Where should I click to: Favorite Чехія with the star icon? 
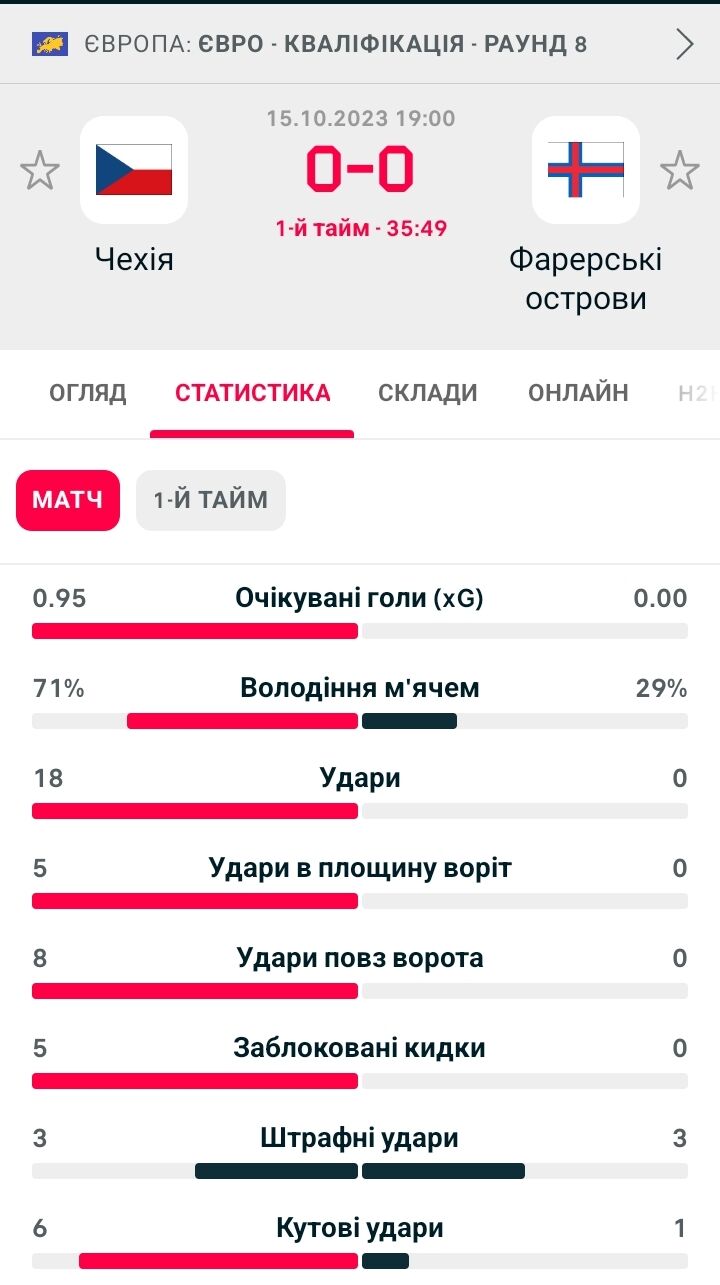tap(40, 171)
